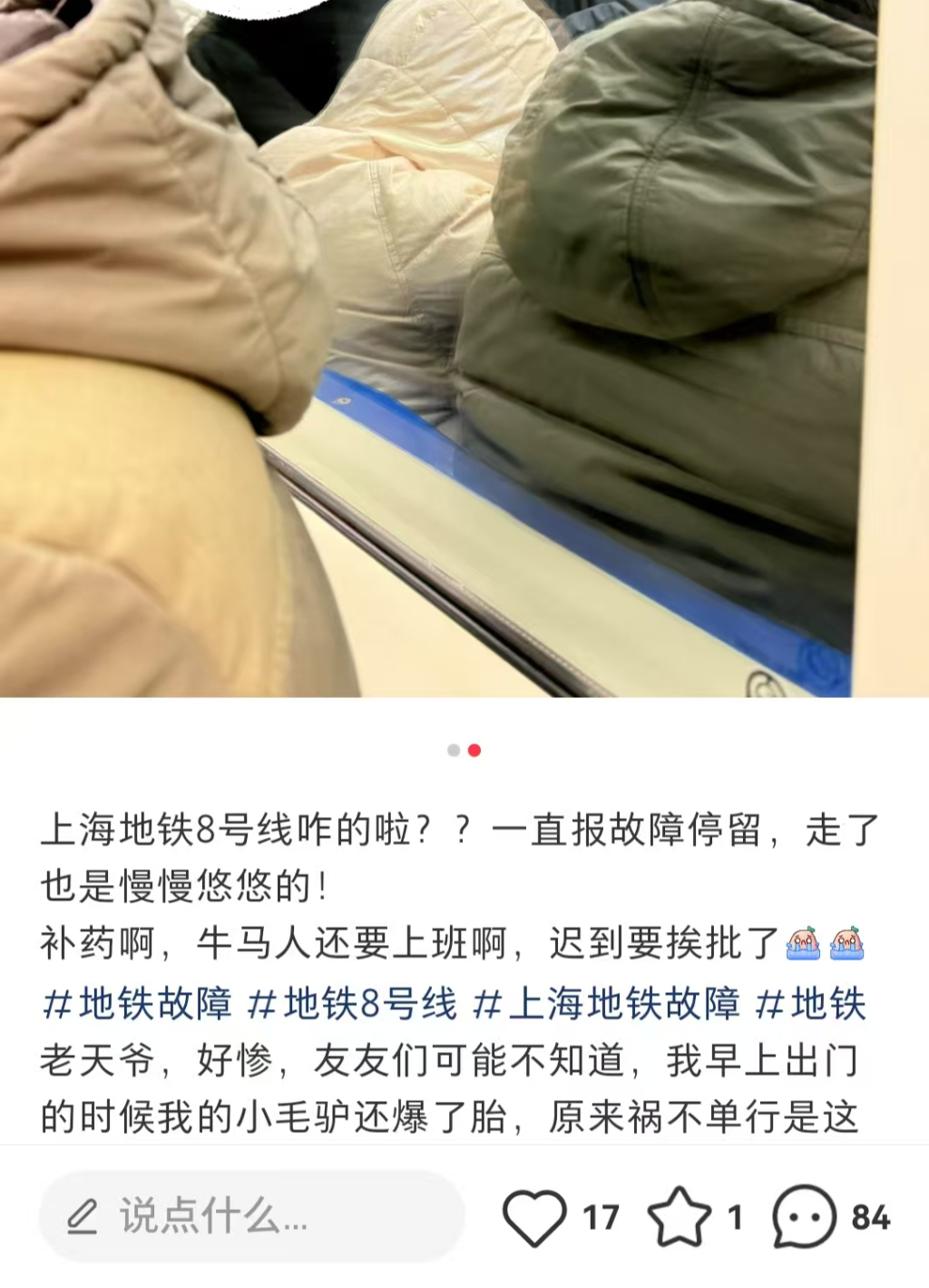Viewport: 929px width, 1288px height.
Task: Open hashtag #地铁
Action: coord(811,1004)
